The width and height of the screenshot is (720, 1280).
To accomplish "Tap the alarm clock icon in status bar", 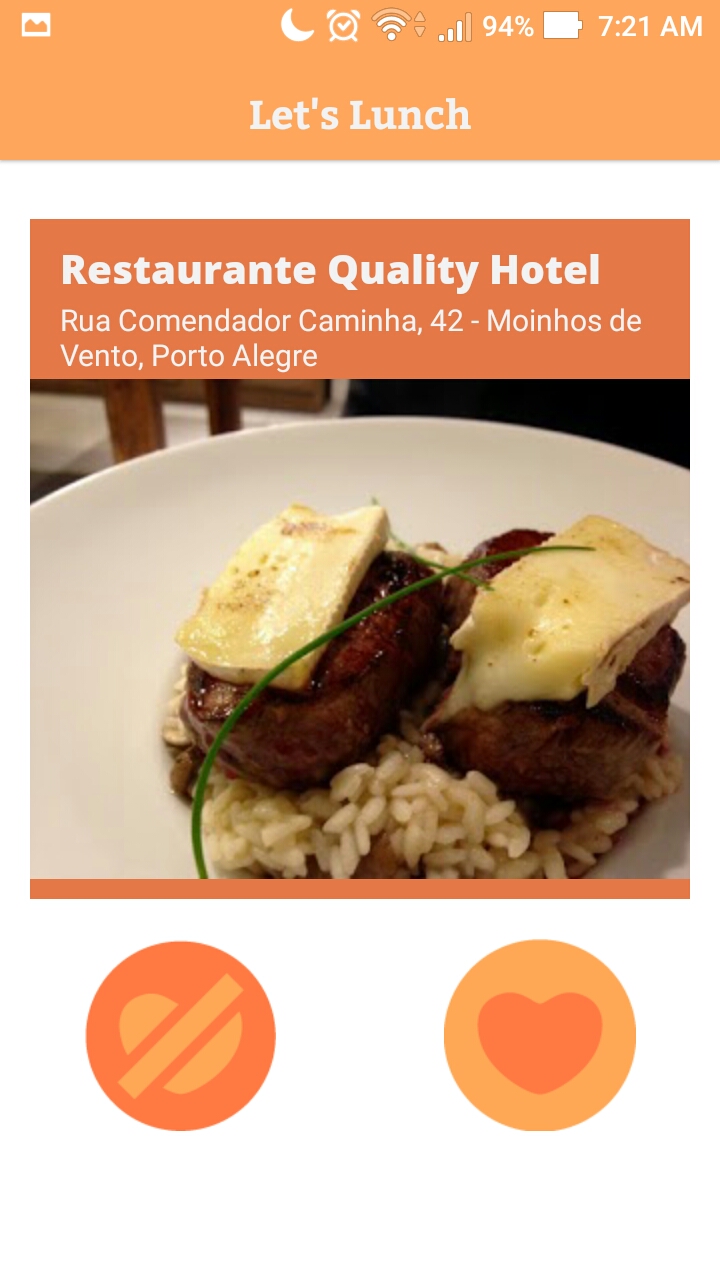I will coord(341,26).
